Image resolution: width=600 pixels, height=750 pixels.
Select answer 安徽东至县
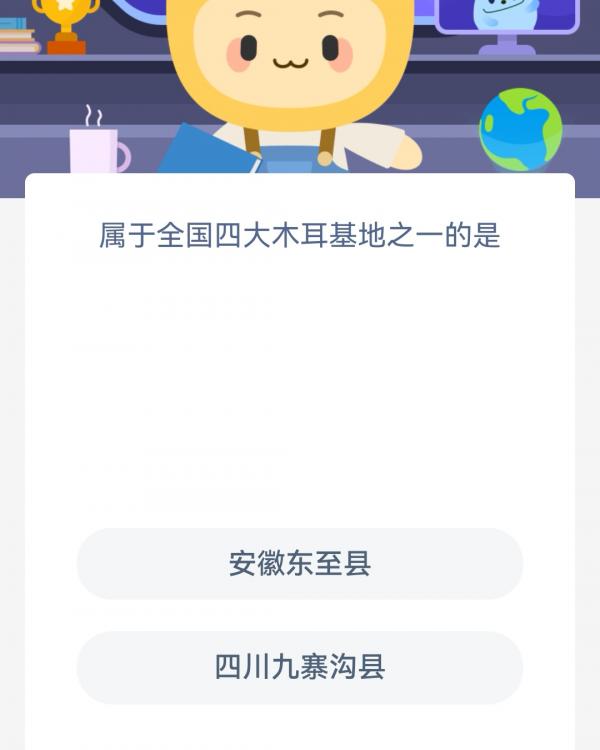(300, 564)
